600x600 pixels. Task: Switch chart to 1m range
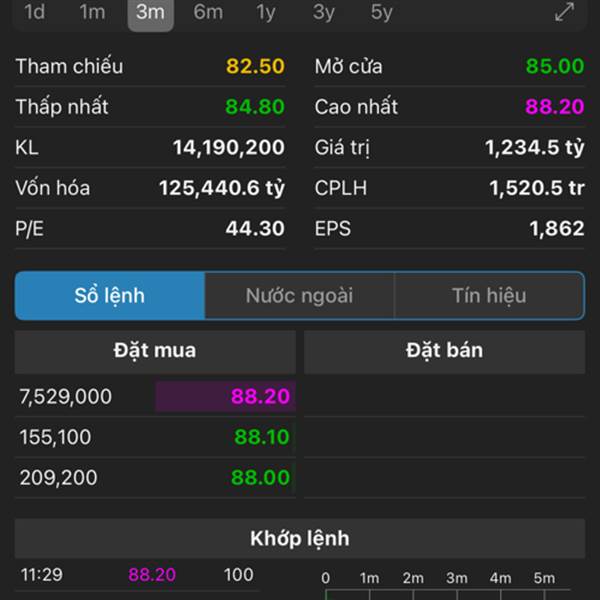(x=92, y=13)
